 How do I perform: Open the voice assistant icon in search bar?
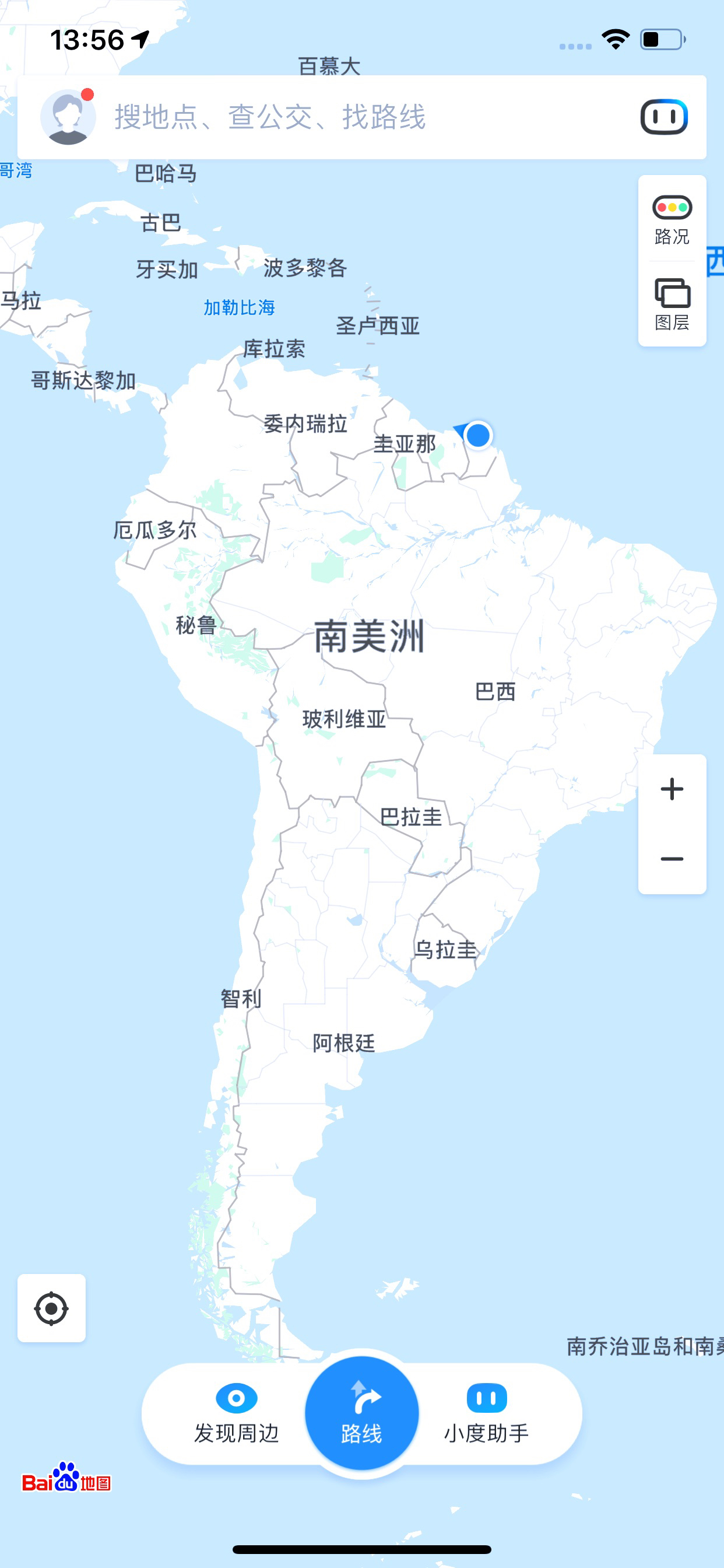point(664,117)
